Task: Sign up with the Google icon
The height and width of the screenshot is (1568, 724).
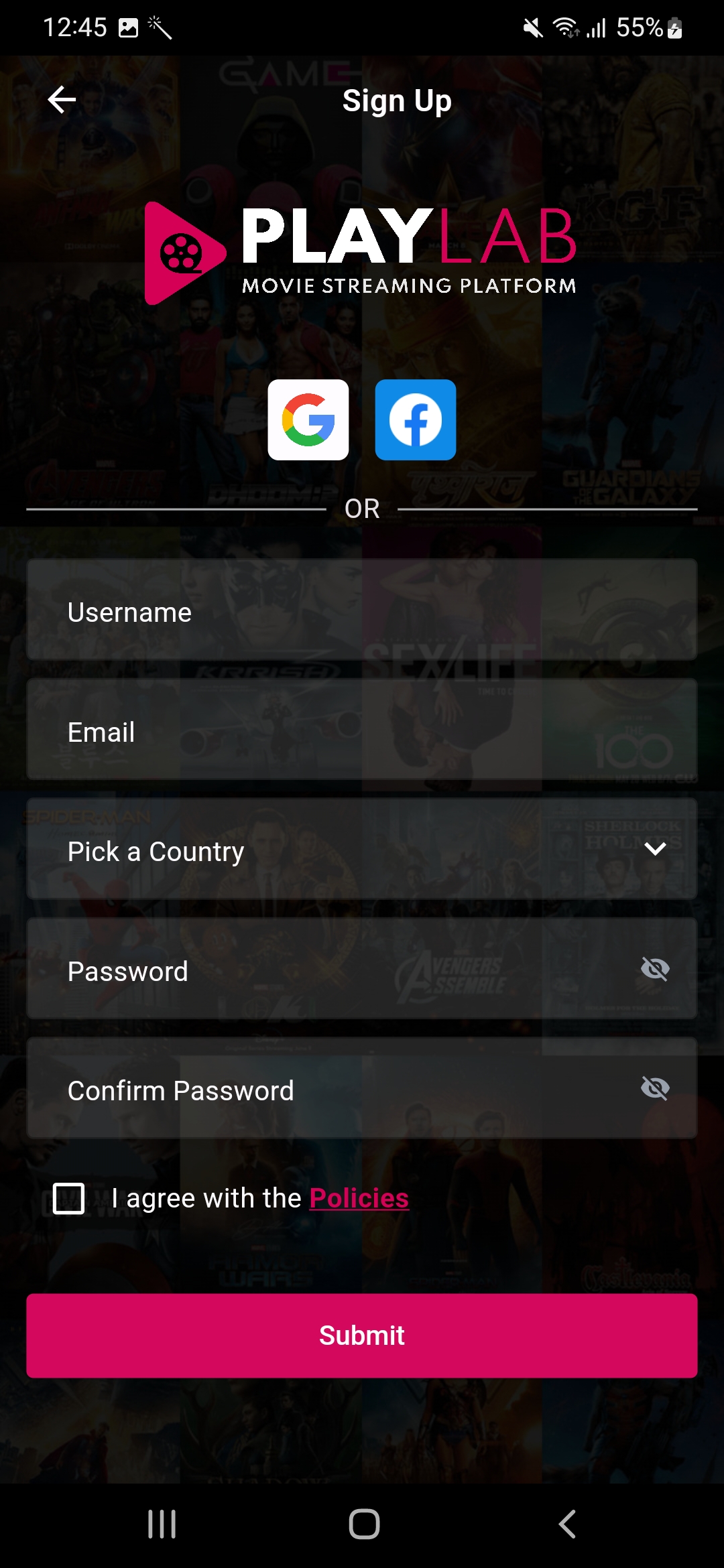Action: (x=308, y=420)
